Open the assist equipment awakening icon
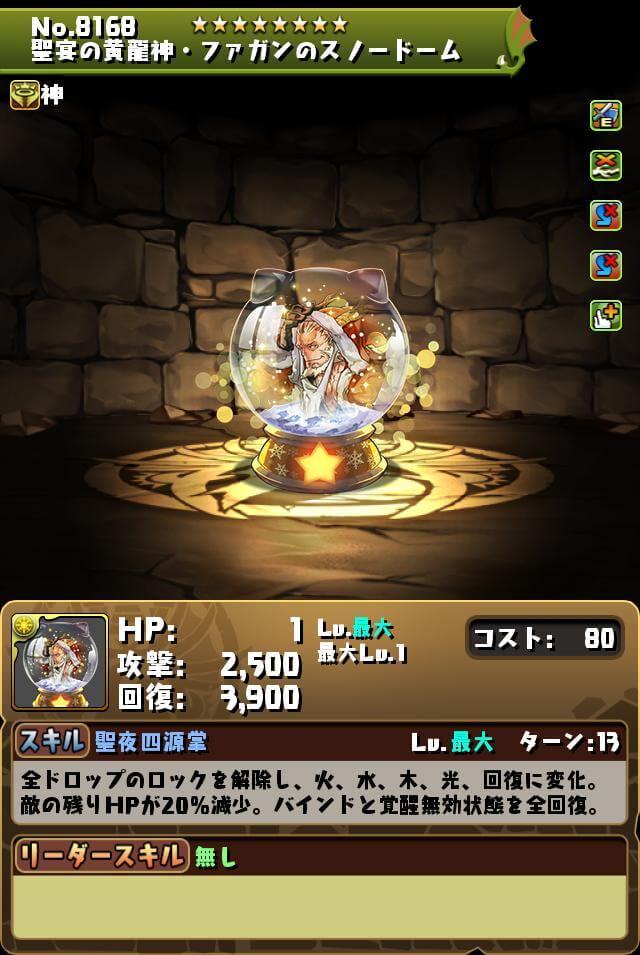Viewport: 640px width, 955px height. (x=605, y=116)
